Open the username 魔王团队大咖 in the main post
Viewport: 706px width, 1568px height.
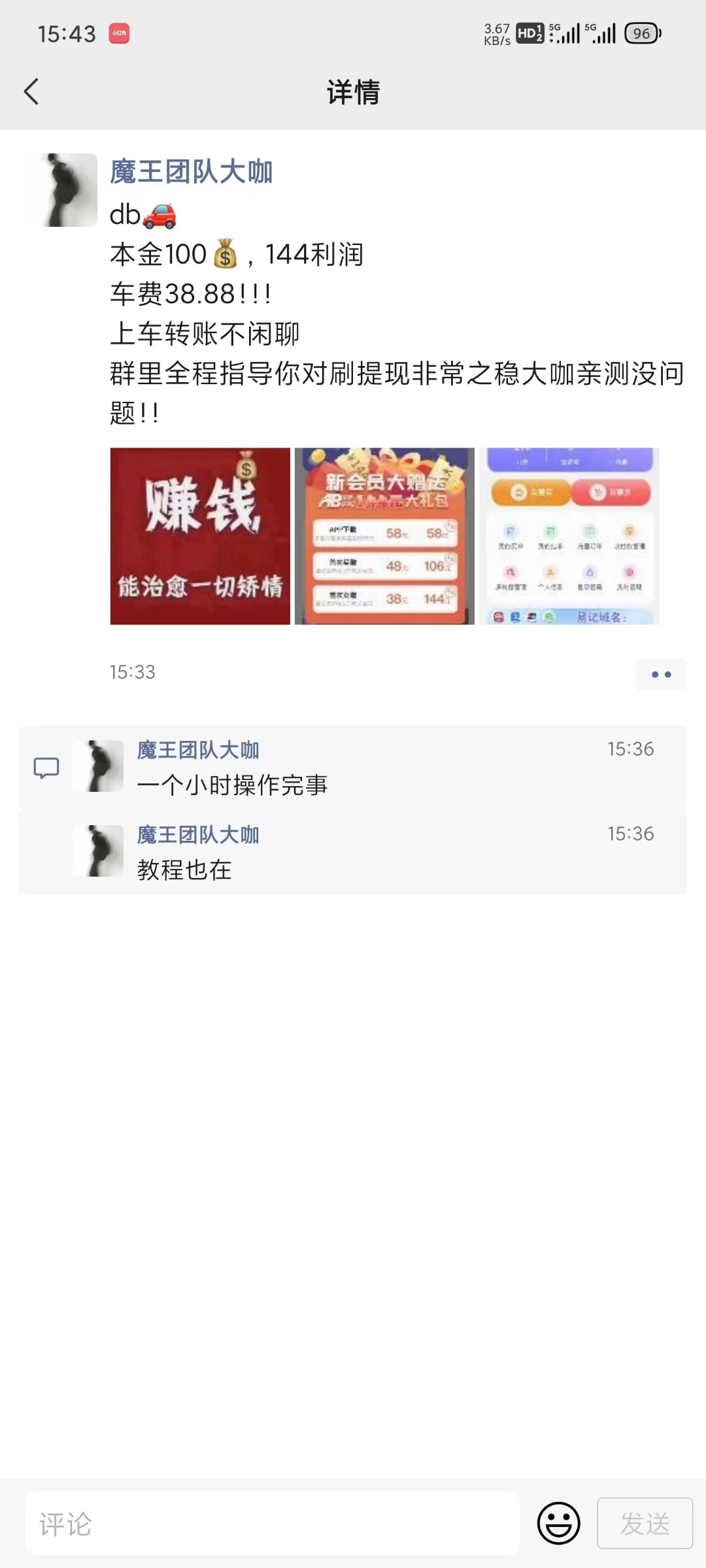point(193,172)
